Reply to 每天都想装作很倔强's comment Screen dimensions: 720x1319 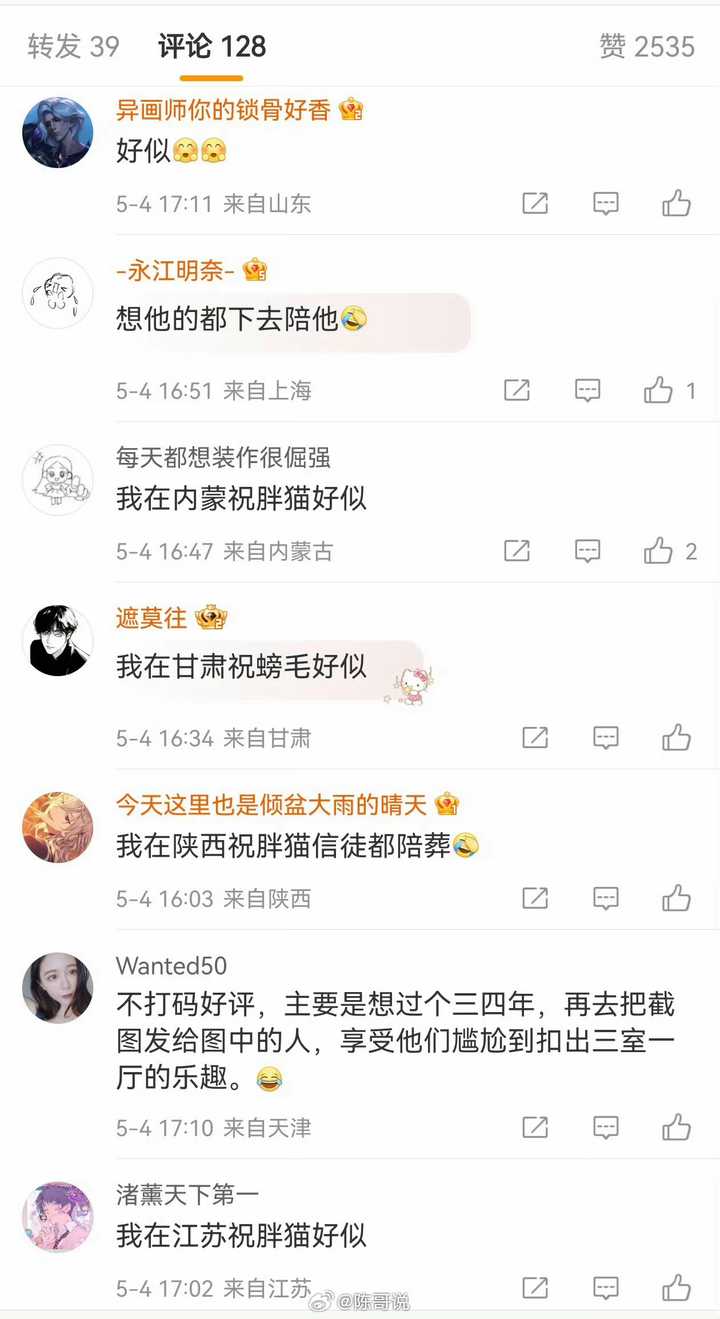click(588, 550)
